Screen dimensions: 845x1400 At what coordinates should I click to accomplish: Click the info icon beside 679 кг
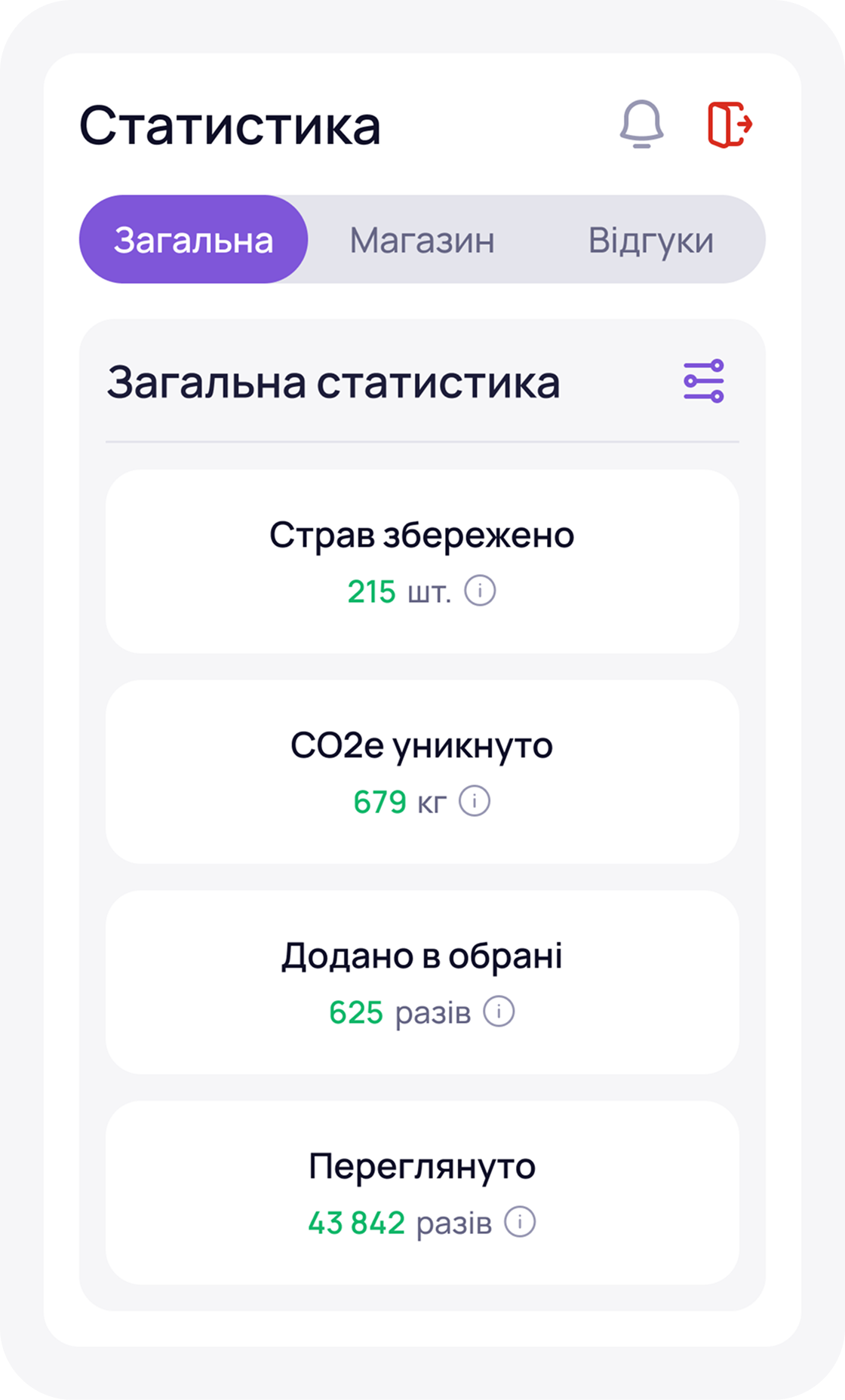click(x=475, y=803)
